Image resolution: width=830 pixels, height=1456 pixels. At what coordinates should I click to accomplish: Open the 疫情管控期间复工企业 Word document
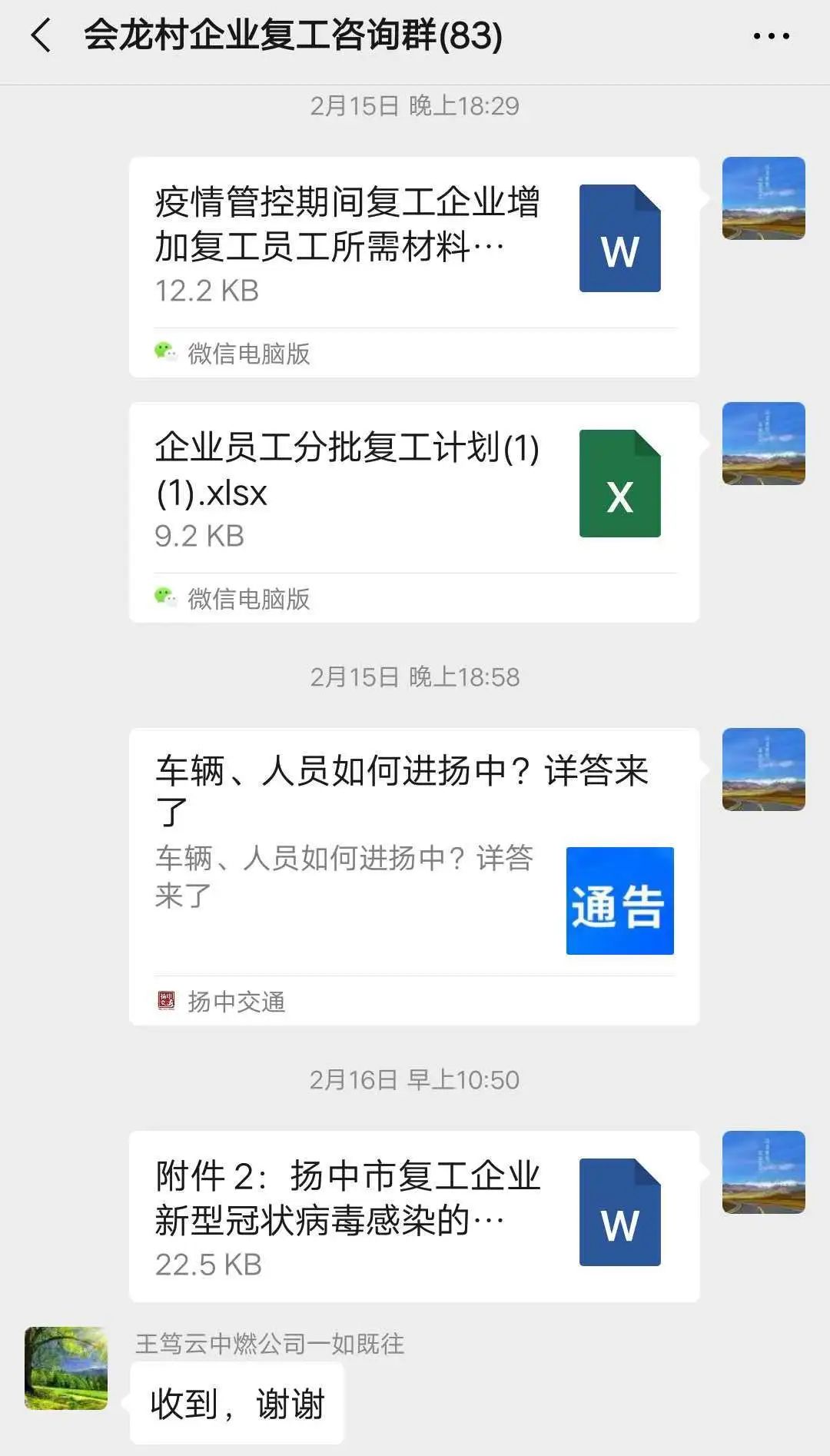click(414, 267)
